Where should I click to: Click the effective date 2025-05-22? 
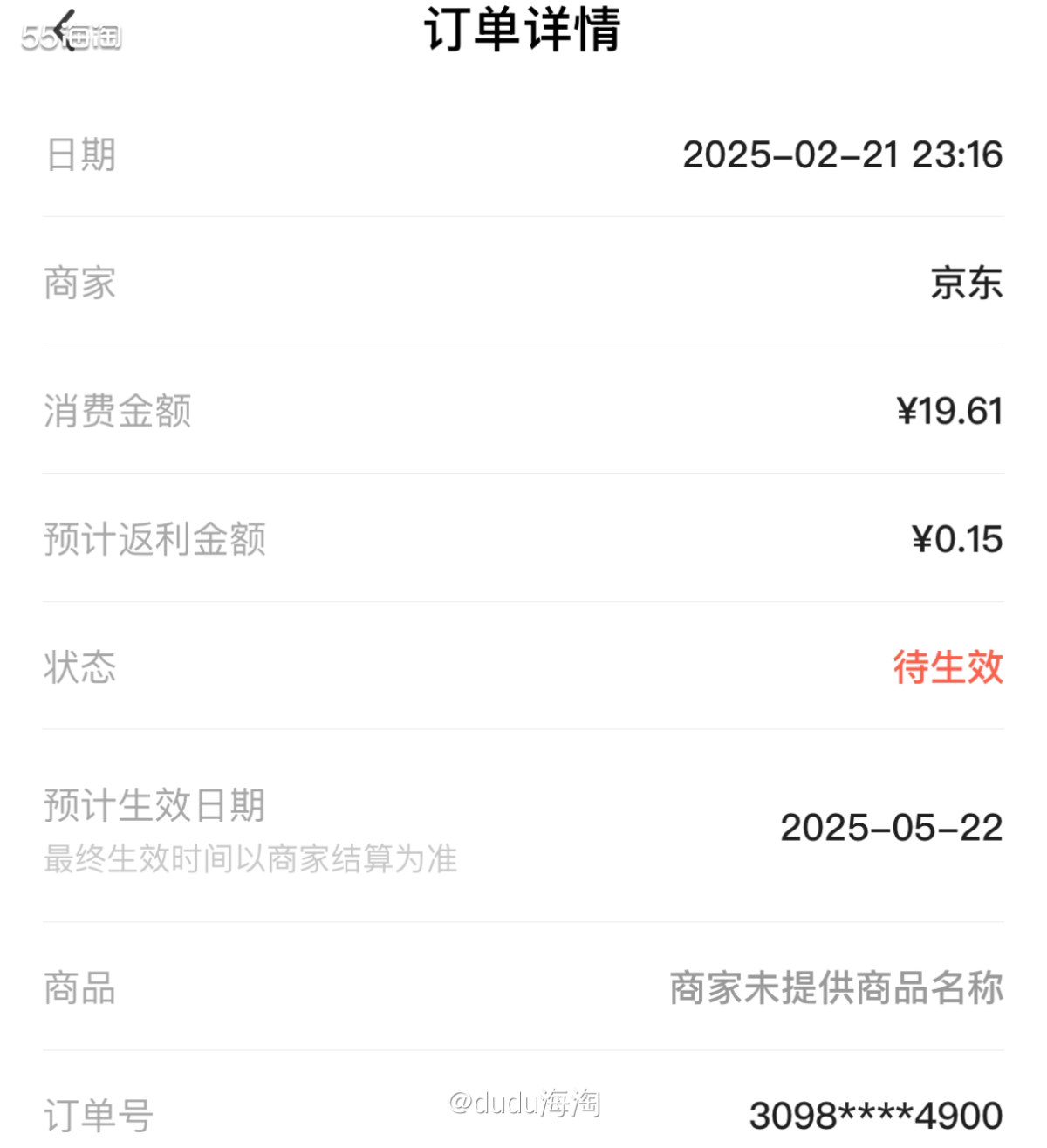point(893,827)
